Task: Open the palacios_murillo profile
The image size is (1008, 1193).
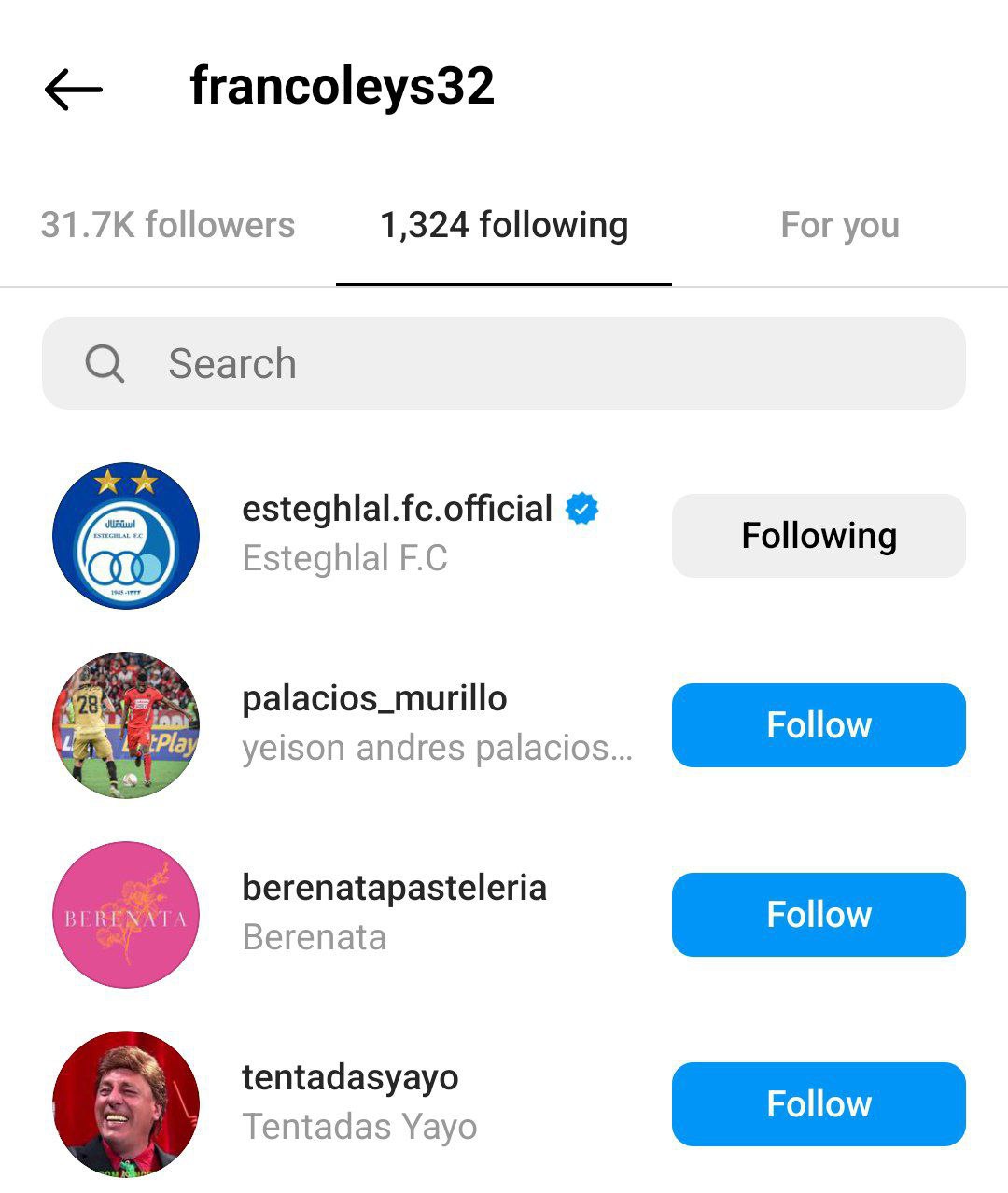Action: tap(374, 699)
